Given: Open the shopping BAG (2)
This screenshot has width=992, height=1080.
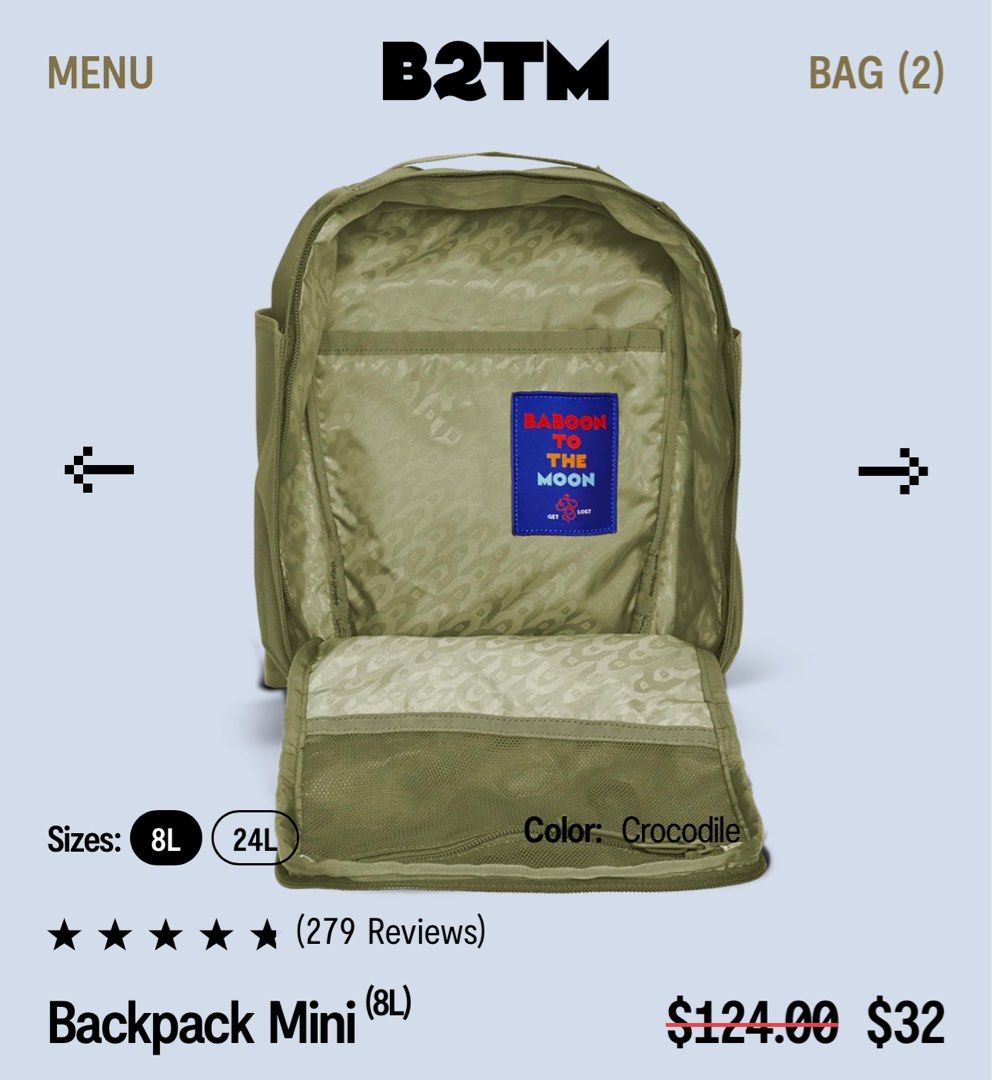Looking at the screenshot, I should pos(876,72).
